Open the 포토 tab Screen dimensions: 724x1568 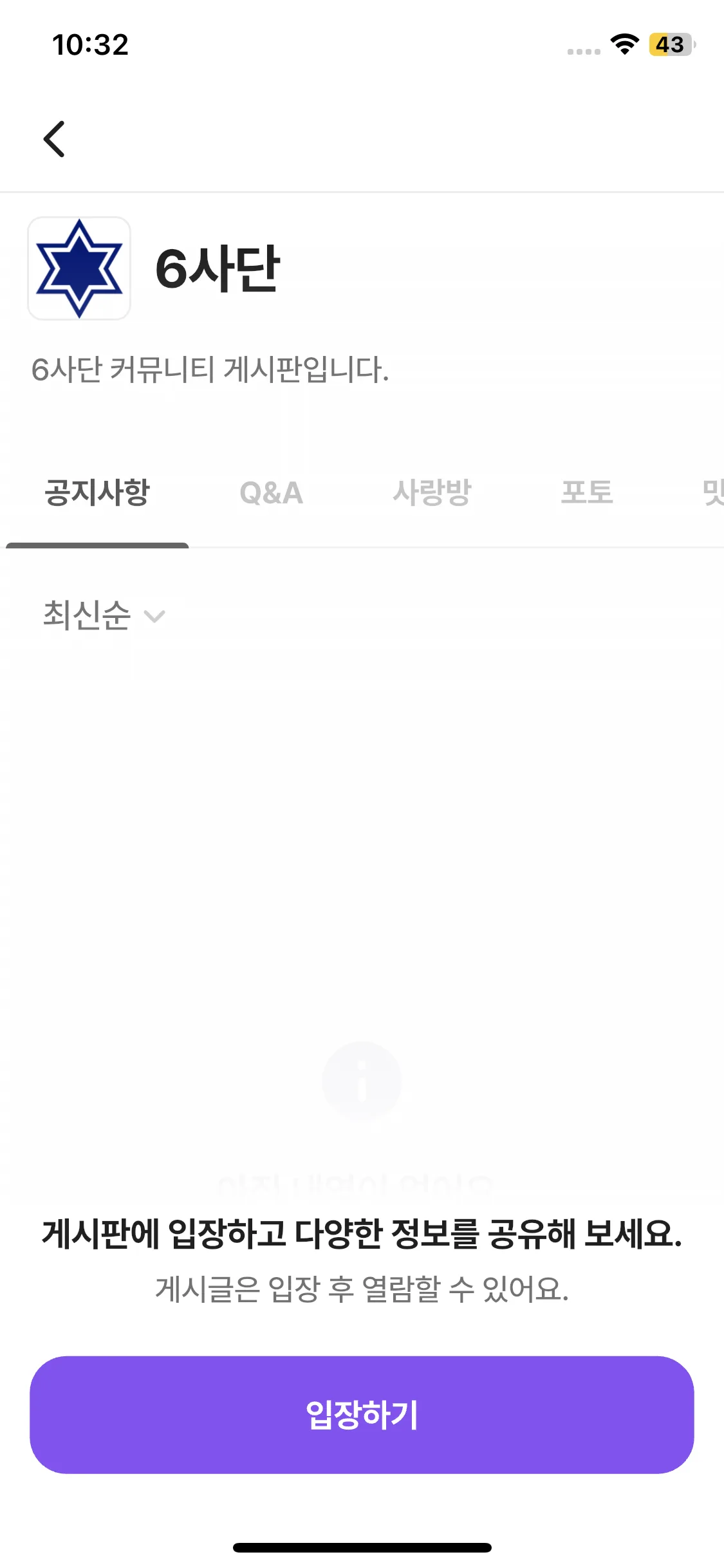[587, 493]
